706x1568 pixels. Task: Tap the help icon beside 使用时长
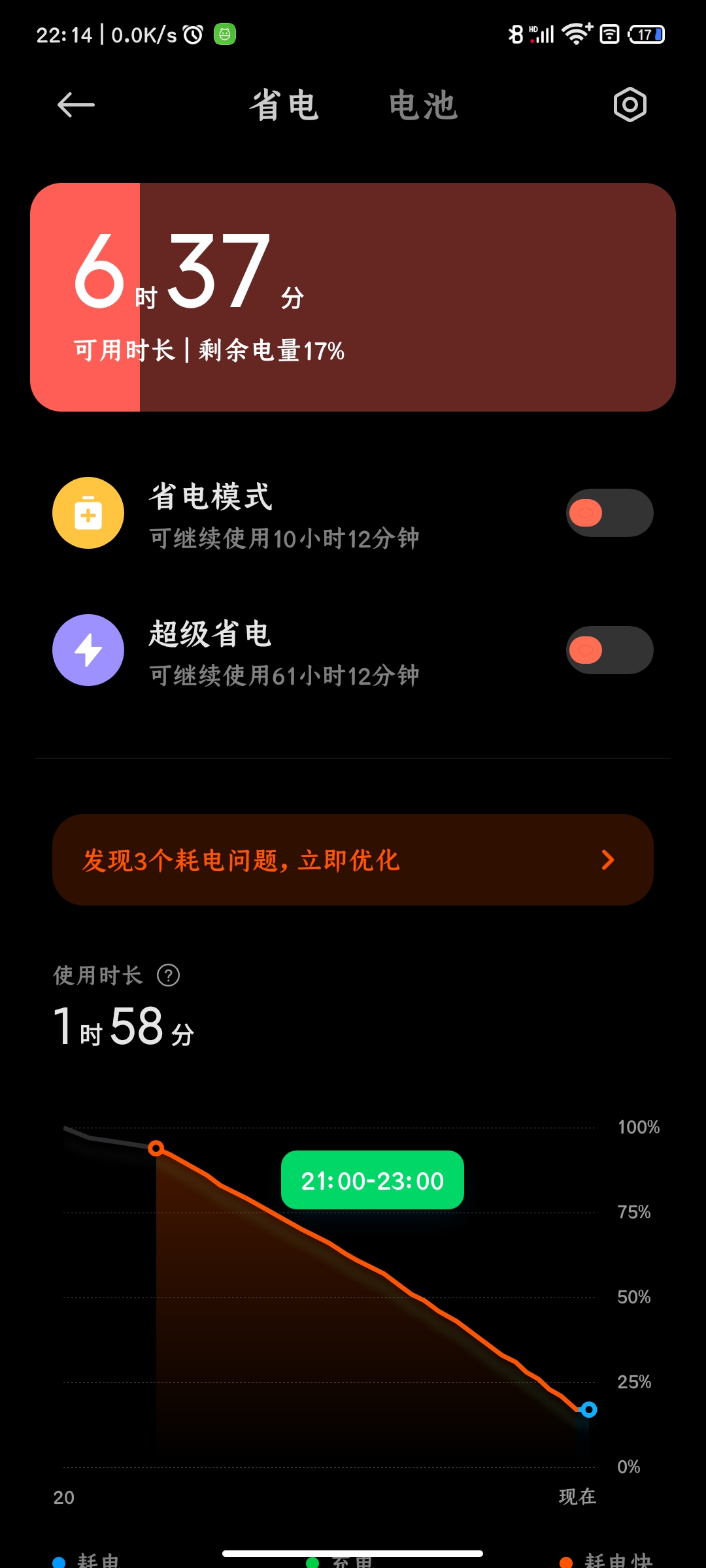169,975
